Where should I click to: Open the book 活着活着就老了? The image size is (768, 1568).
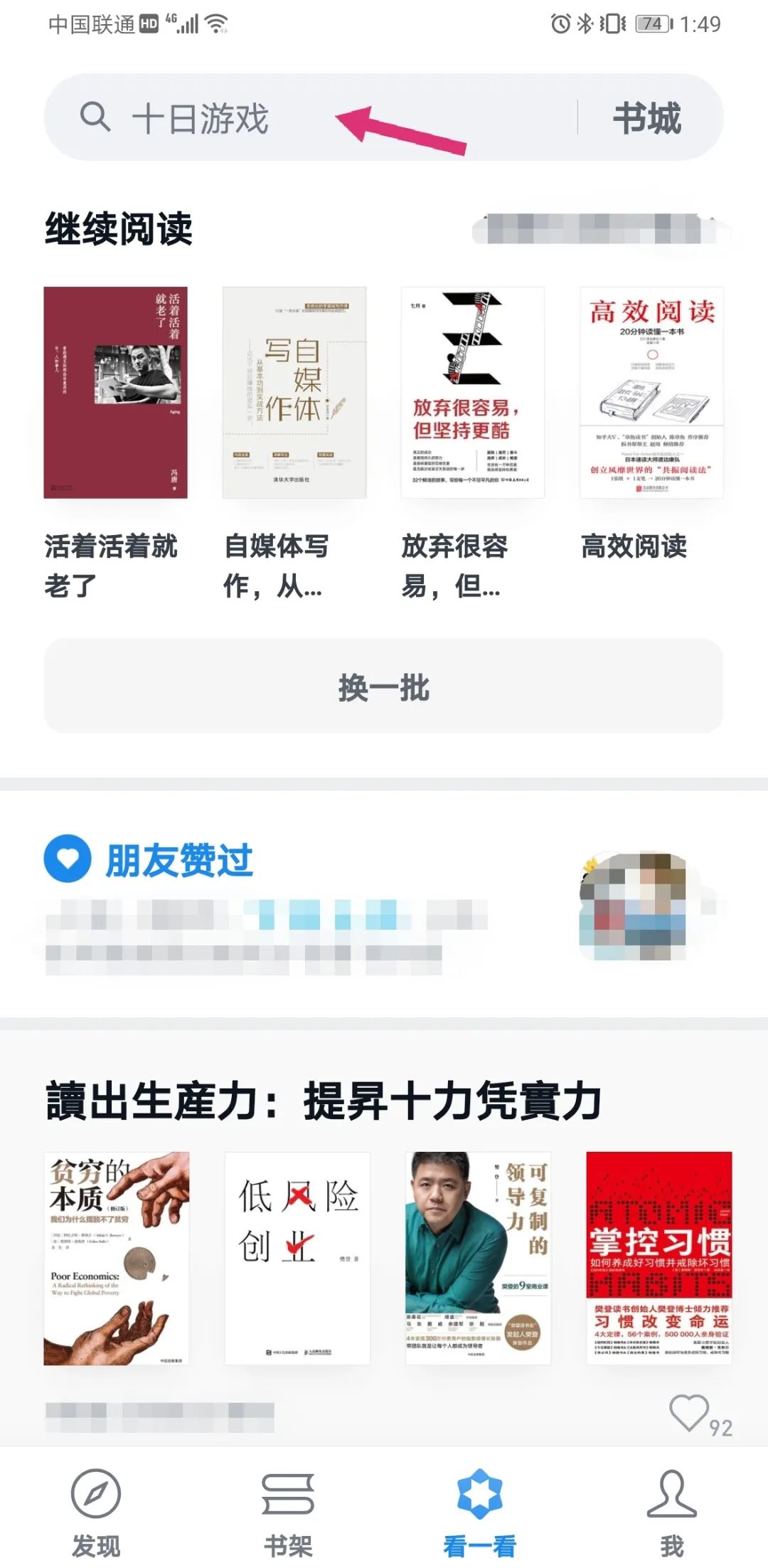115,393
